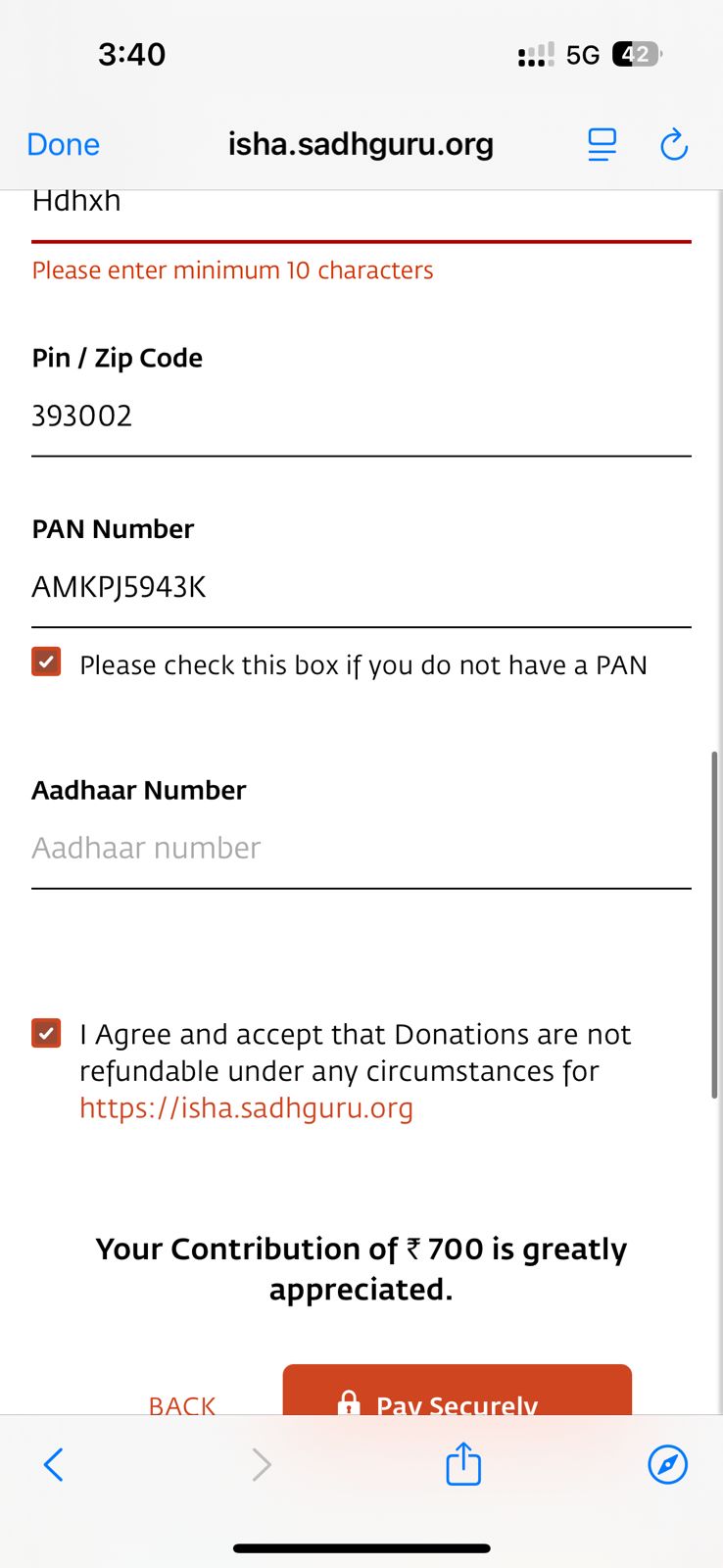Uncheck the do not have a PAN box
The width and height of the screenshot is (723, 1568).
click(x=46, y=662)
